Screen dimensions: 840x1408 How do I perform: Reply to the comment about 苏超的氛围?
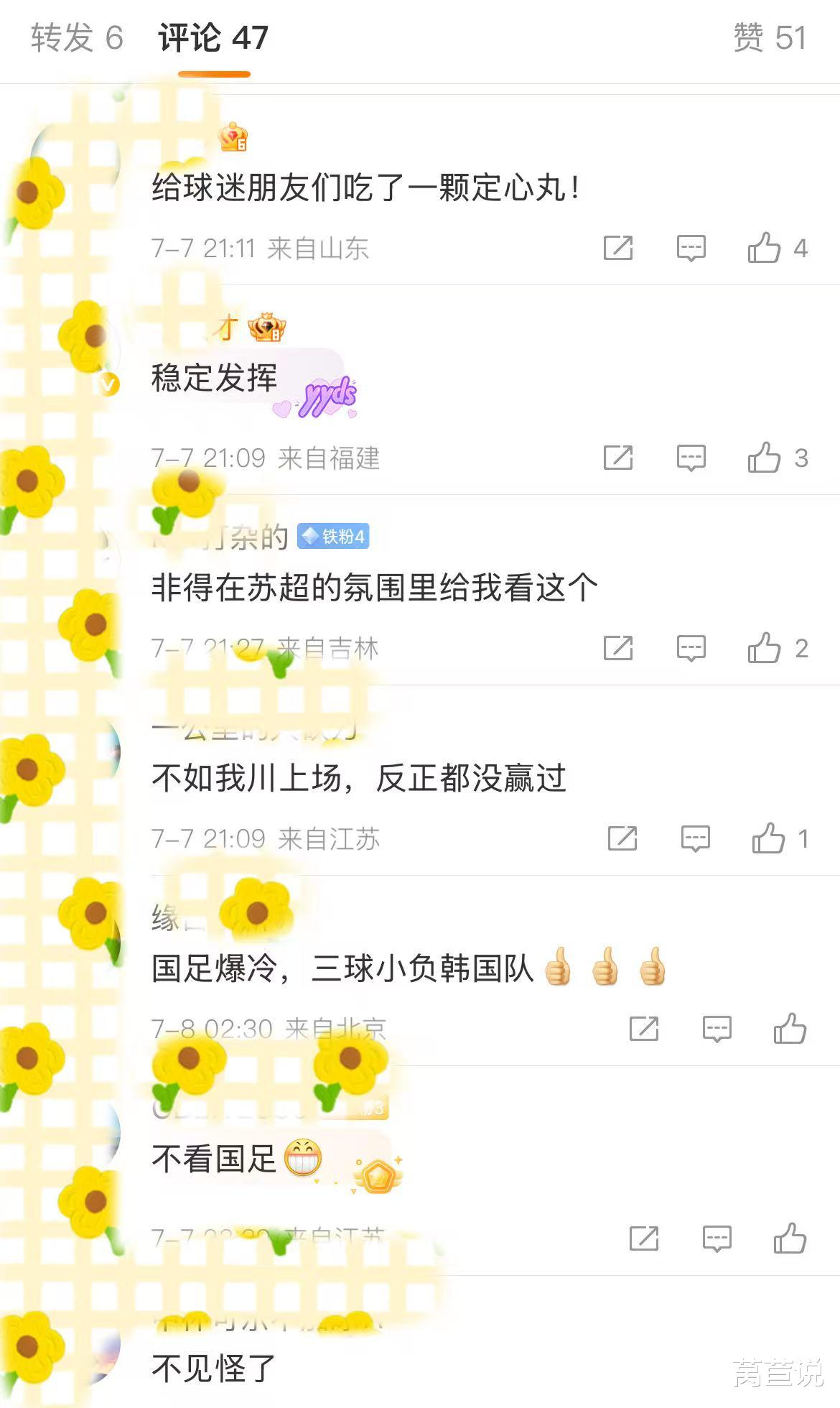coord(691,648)
